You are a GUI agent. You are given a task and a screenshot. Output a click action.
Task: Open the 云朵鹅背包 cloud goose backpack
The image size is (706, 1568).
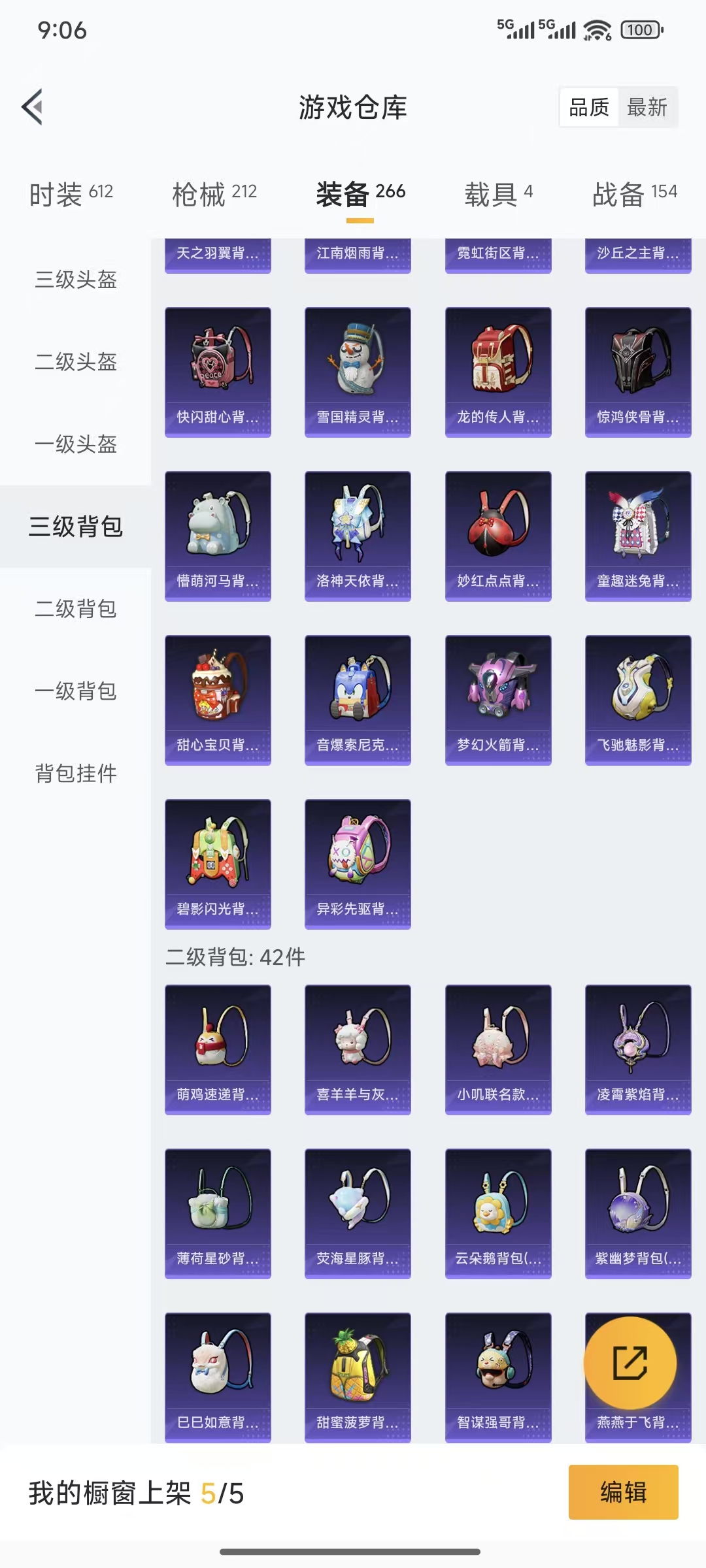[498, 1212]
